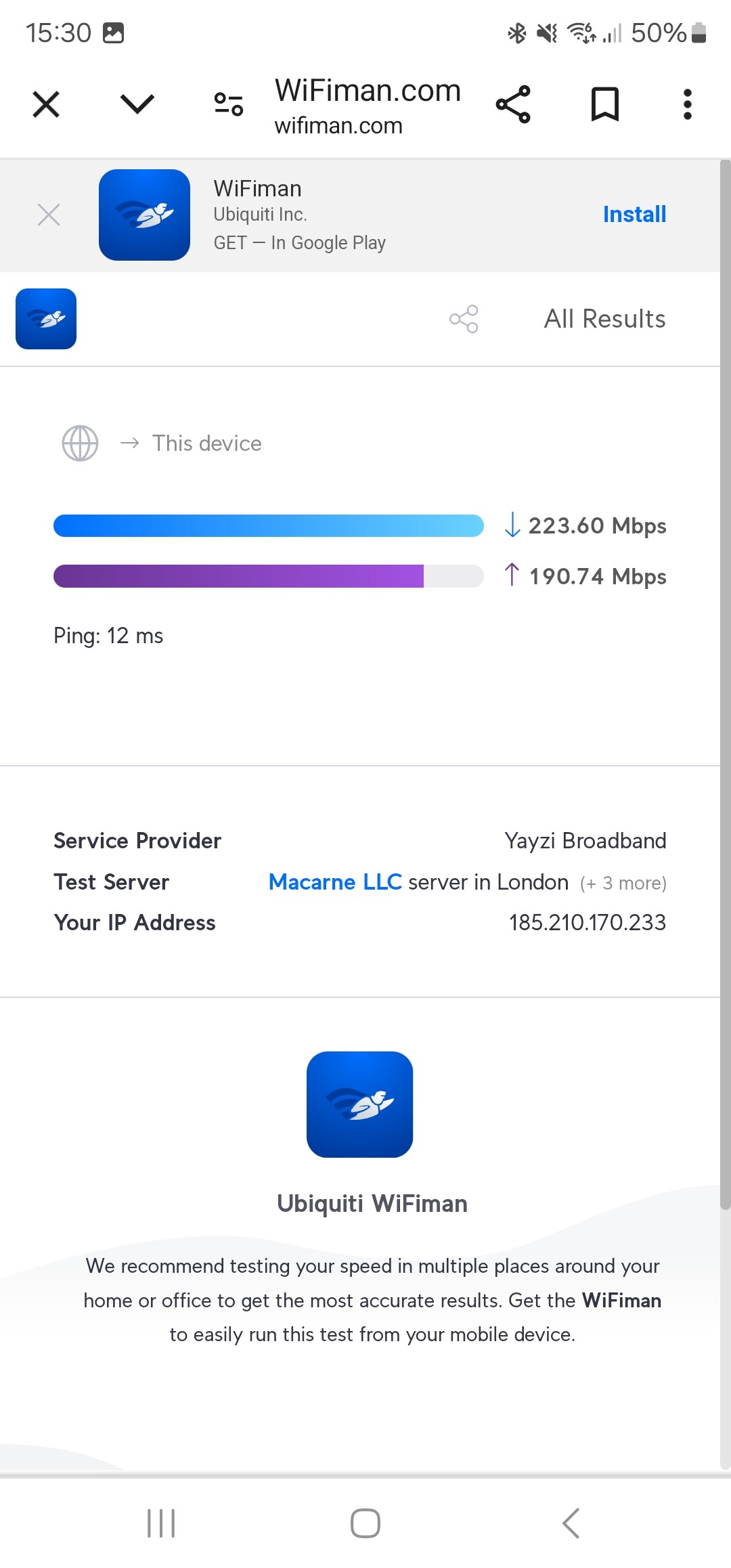Open site settings icon beside the URL

point(229,104)
